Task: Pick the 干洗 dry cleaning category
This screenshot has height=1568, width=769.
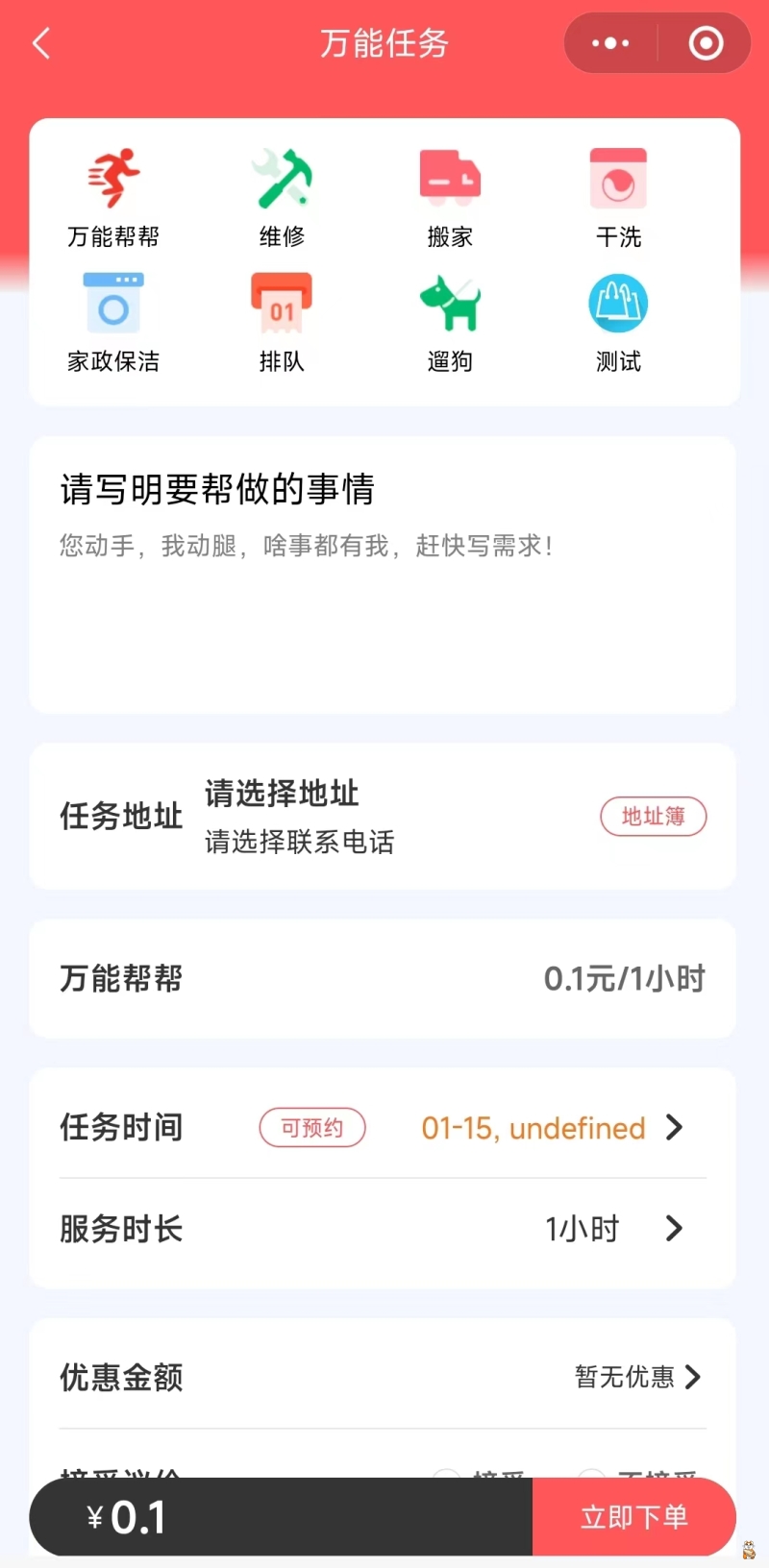Action: [618, 198]
